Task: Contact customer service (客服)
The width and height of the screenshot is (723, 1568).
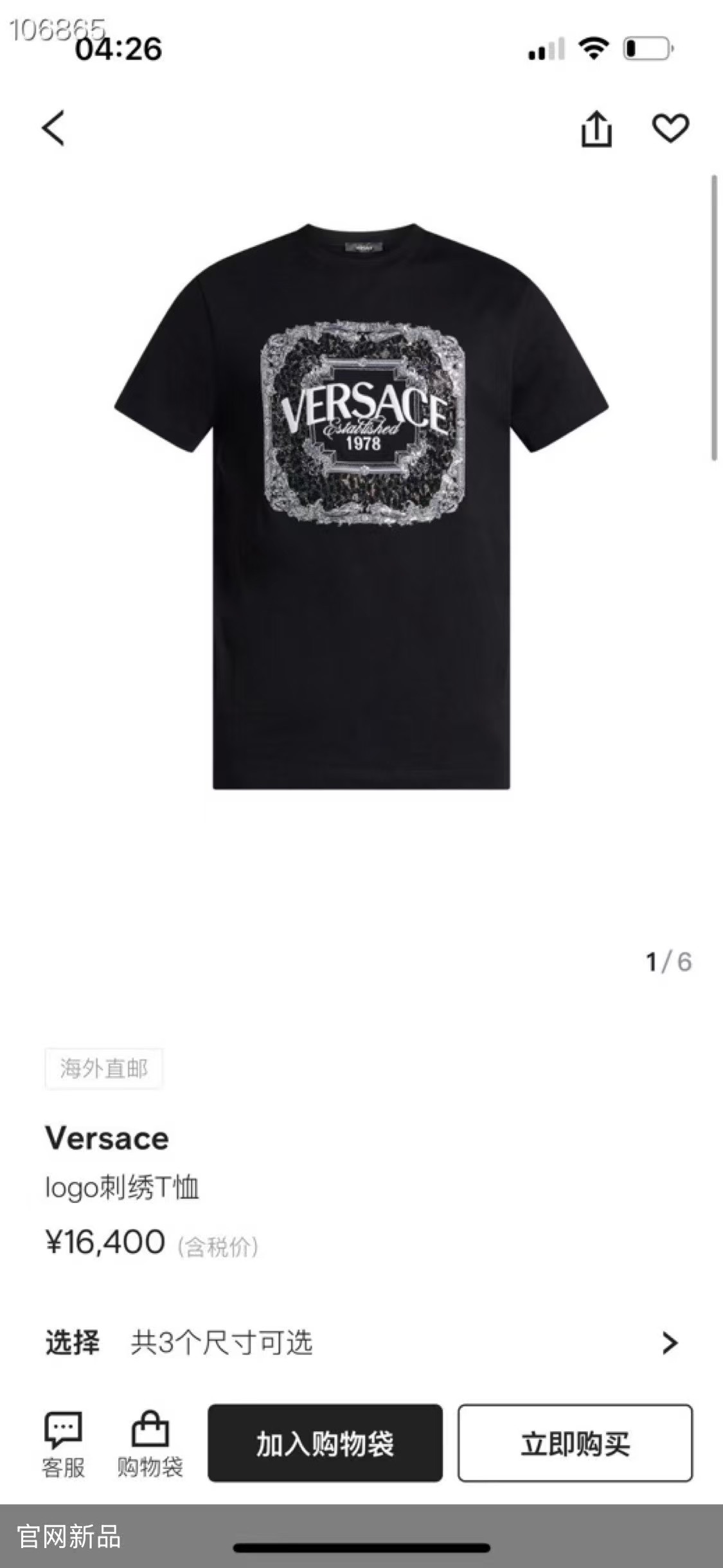Action: pos(63,1444)
